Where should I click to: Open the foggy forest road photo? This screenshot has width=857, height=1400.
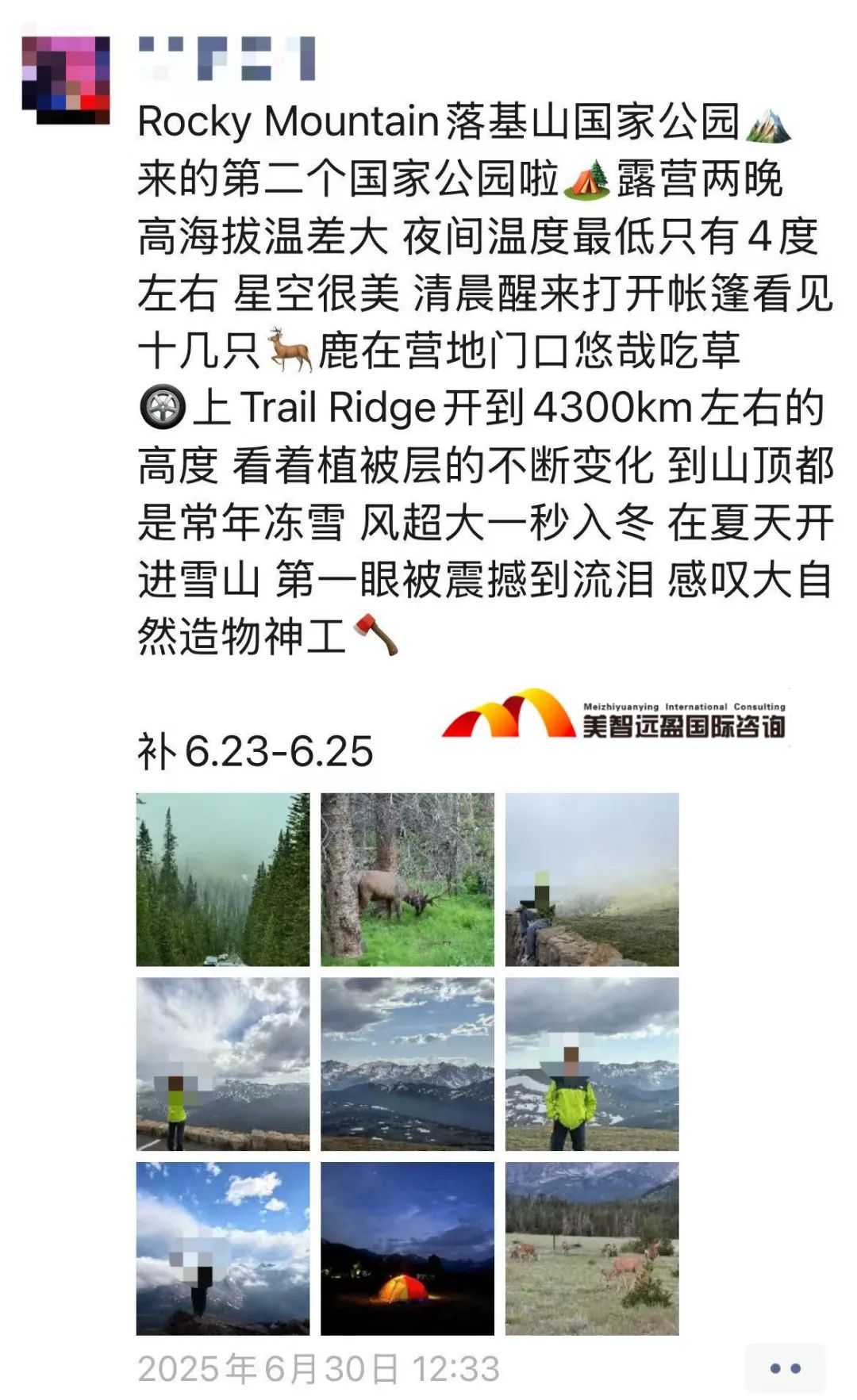pyautogui.click(x=223, y=880)
